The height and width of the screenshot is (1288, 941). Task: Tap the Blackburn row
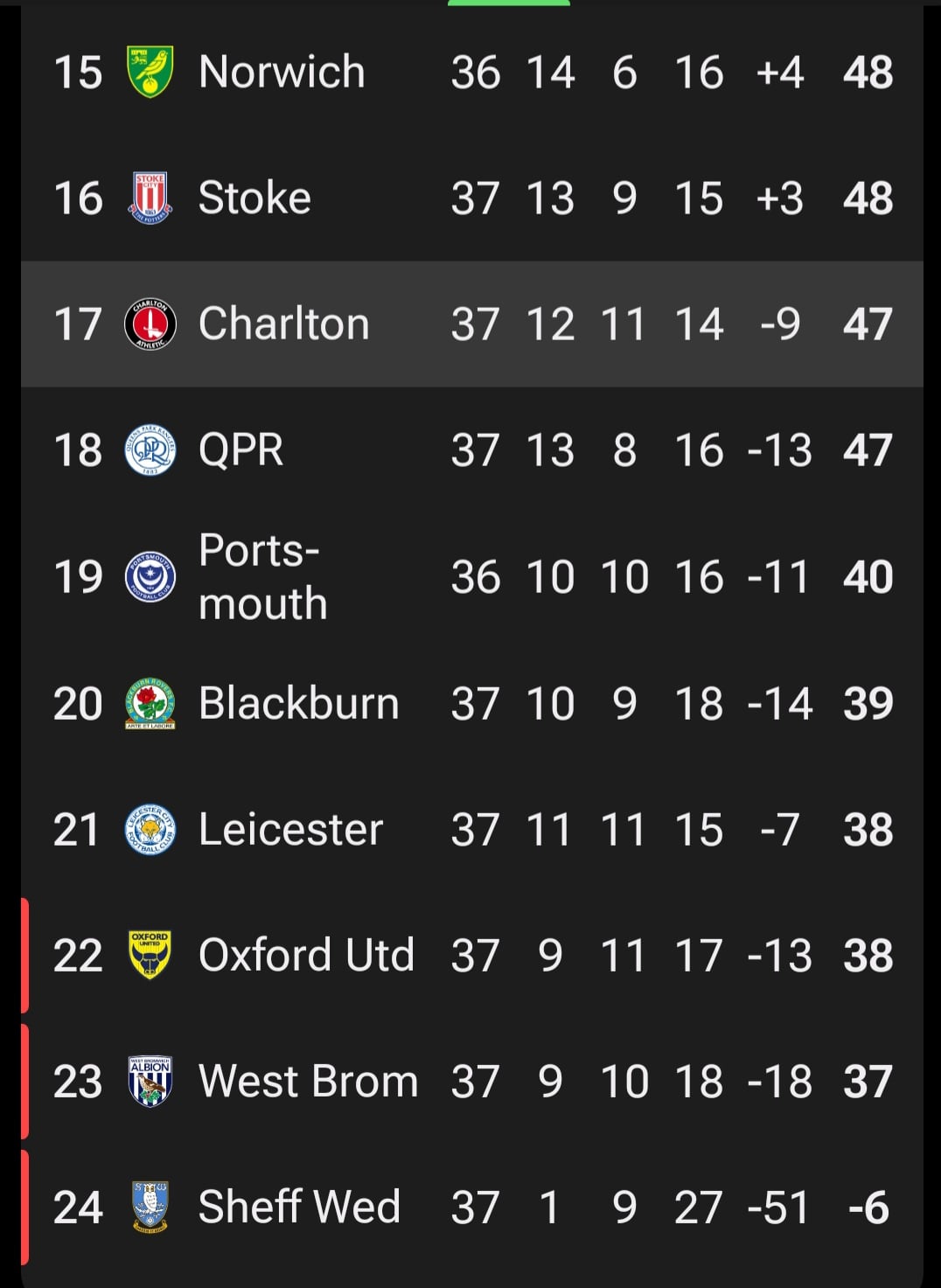pyautogui.click(x=298, y=703)
